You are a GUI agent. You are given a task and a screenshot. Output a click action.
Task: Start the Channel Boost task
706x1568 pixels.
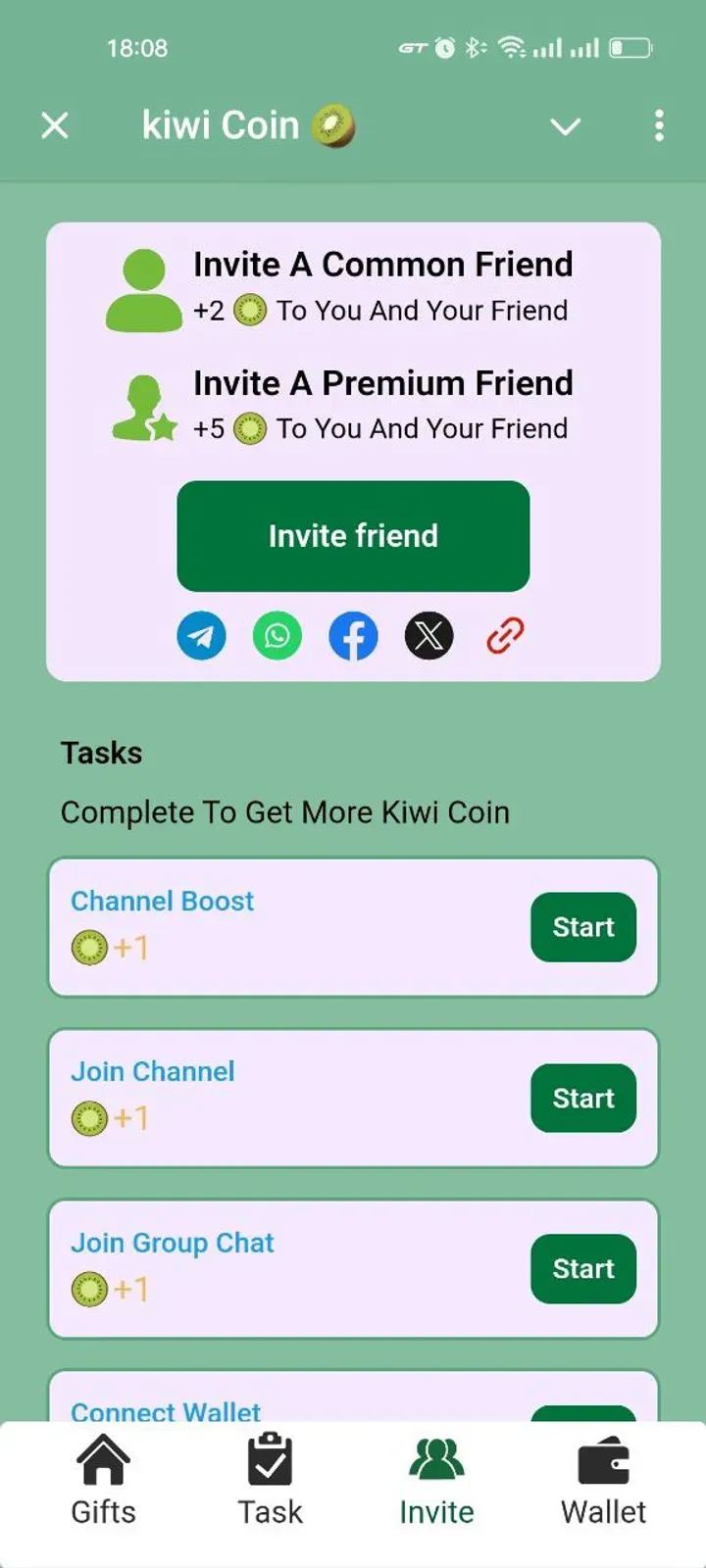[x=582, y=927]
